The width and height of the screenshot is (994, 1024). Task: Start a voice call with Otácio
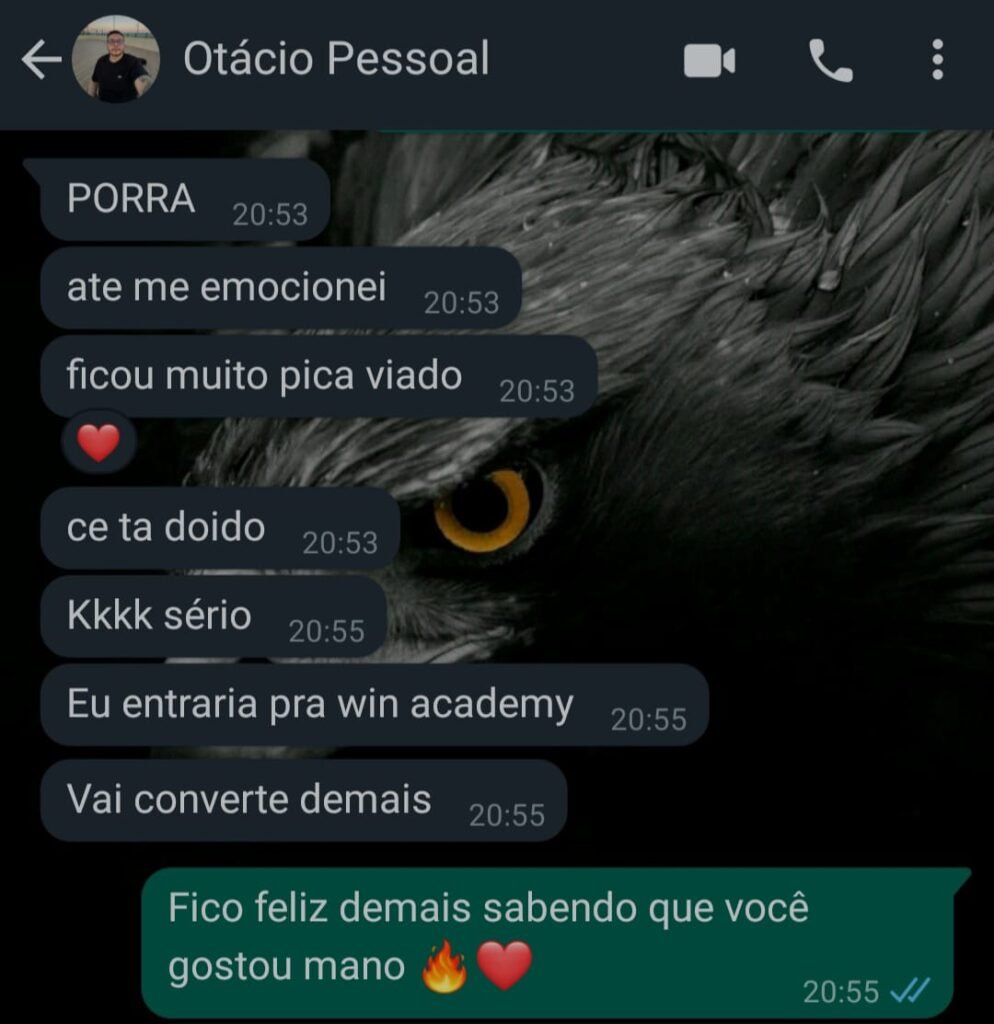[830, 62]
